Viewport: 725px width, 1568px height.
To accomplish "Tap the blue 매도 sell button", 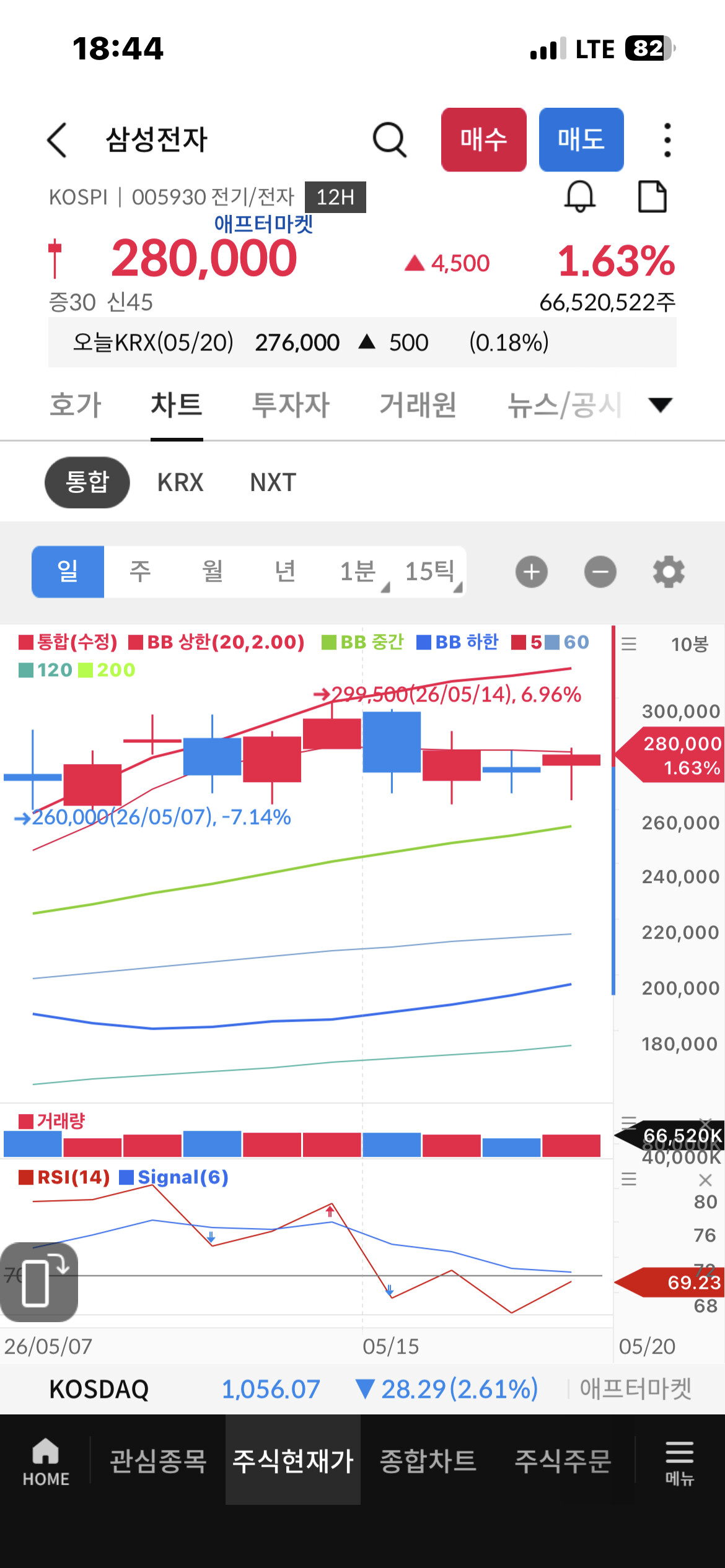I will click(x=581, y=139).
